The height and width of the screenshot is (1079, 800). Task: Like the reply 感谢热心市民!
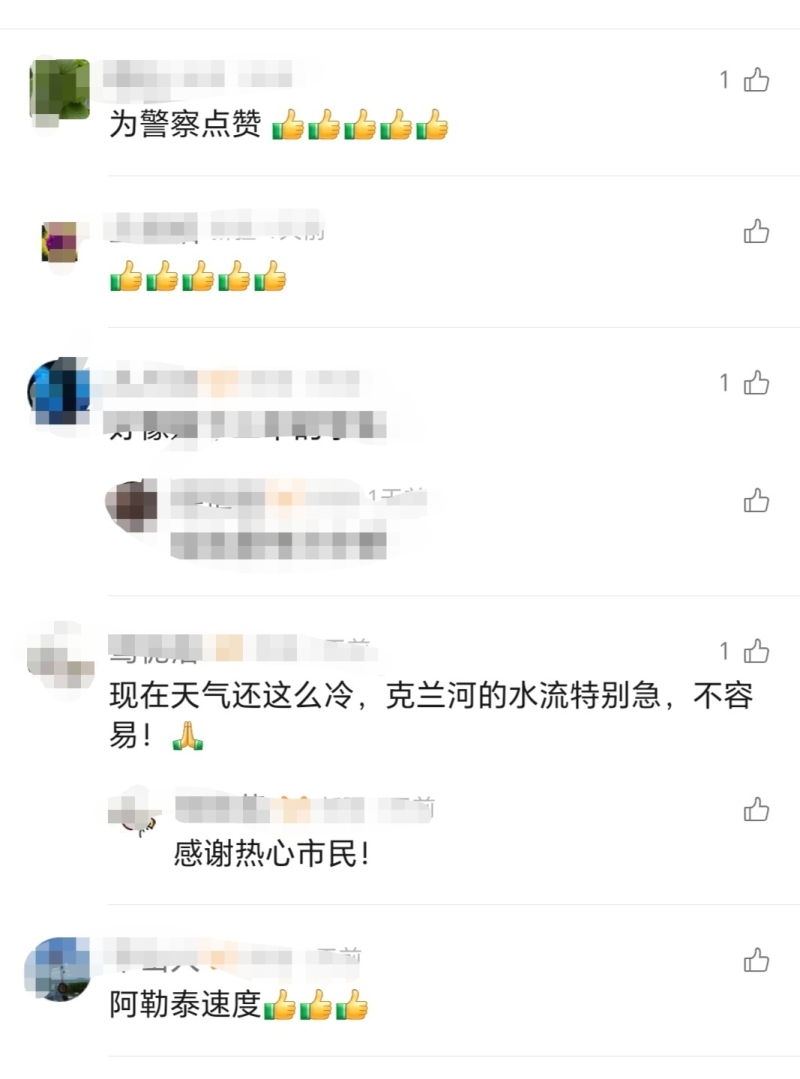[756, 809]
